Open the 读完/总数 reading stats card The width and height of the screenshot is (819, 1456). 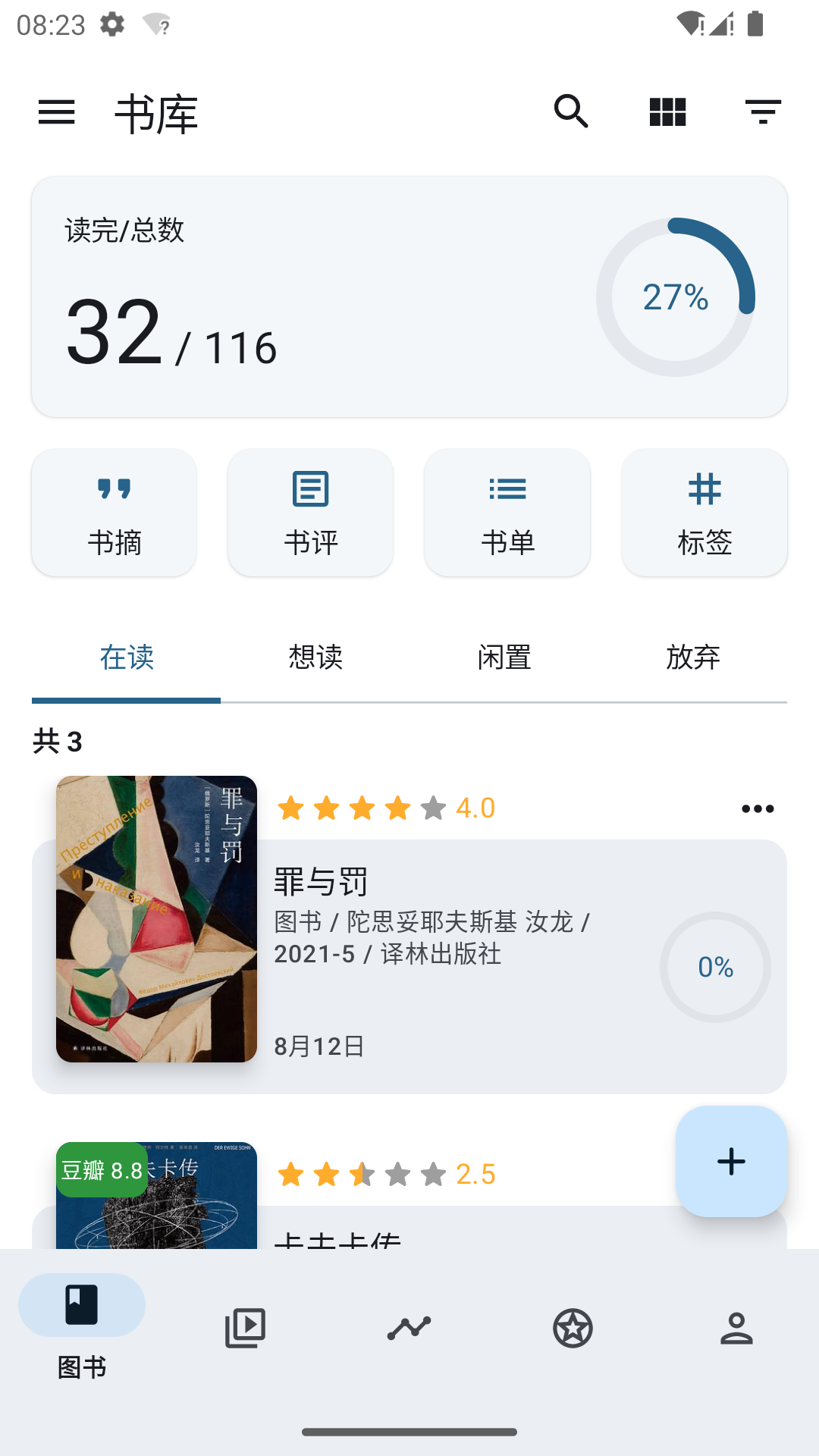coord(409,297)
